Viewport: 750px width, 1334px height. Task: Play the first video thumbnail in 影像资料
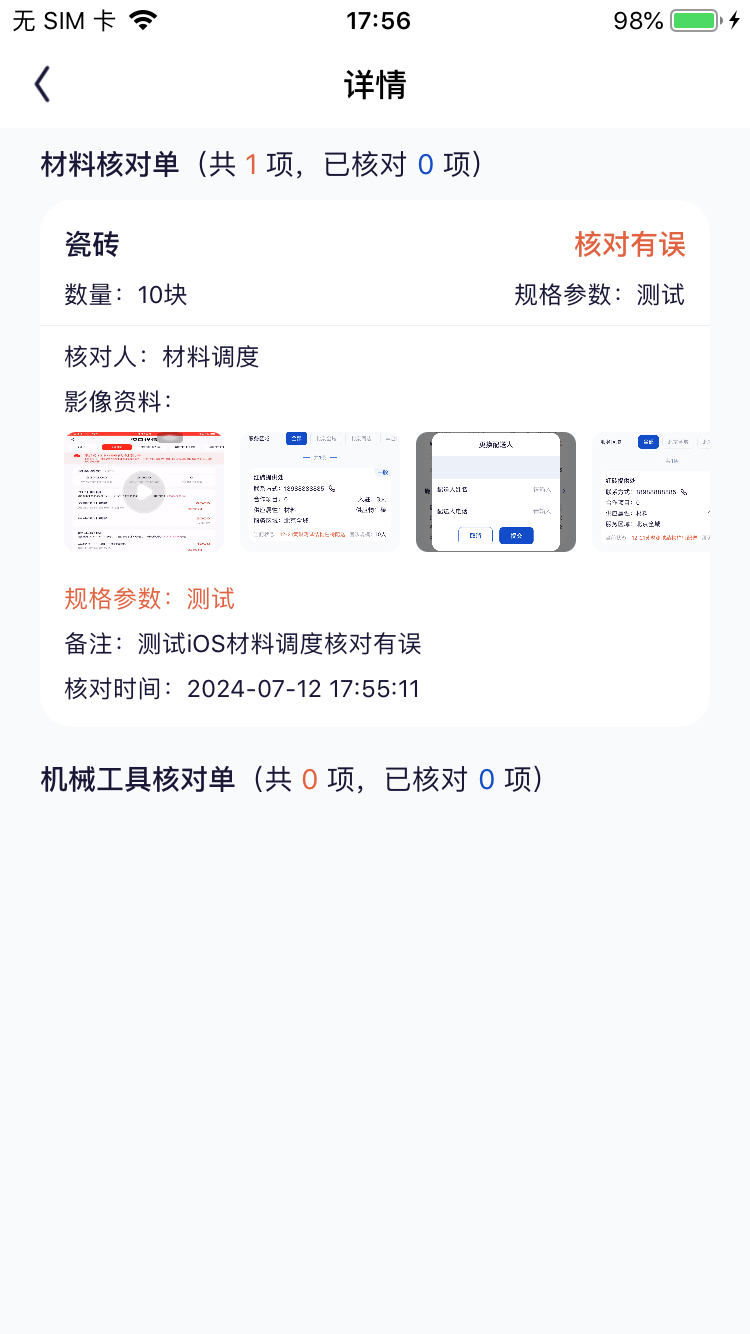tap(144, 492)
